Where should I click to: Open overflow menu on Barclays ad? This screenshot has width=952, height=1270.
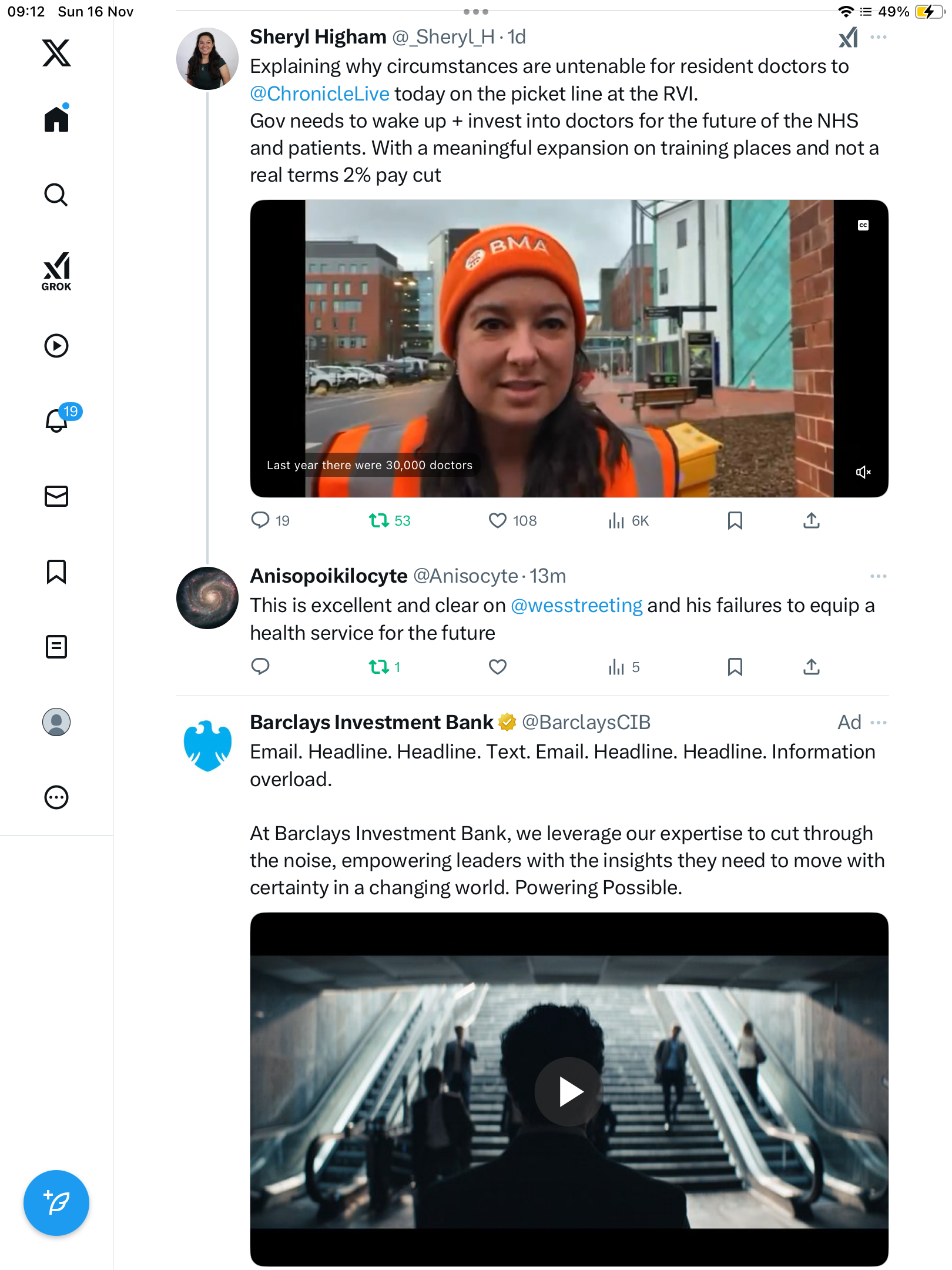click(878, 723)
